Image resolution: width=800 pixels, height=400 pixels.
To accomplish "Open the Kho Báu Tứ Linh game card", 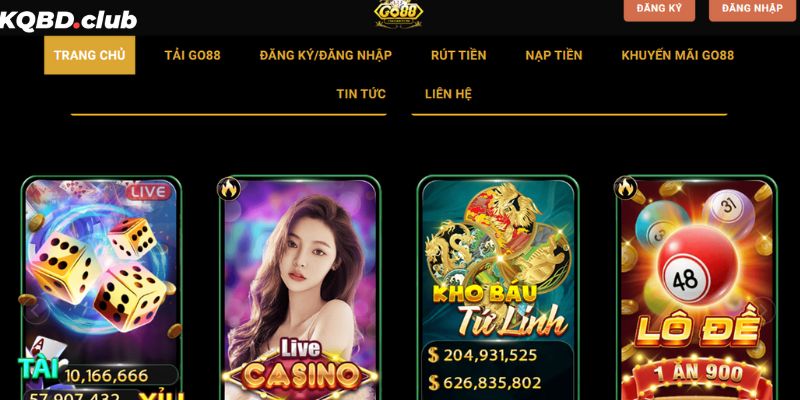I will pos(498,290).
